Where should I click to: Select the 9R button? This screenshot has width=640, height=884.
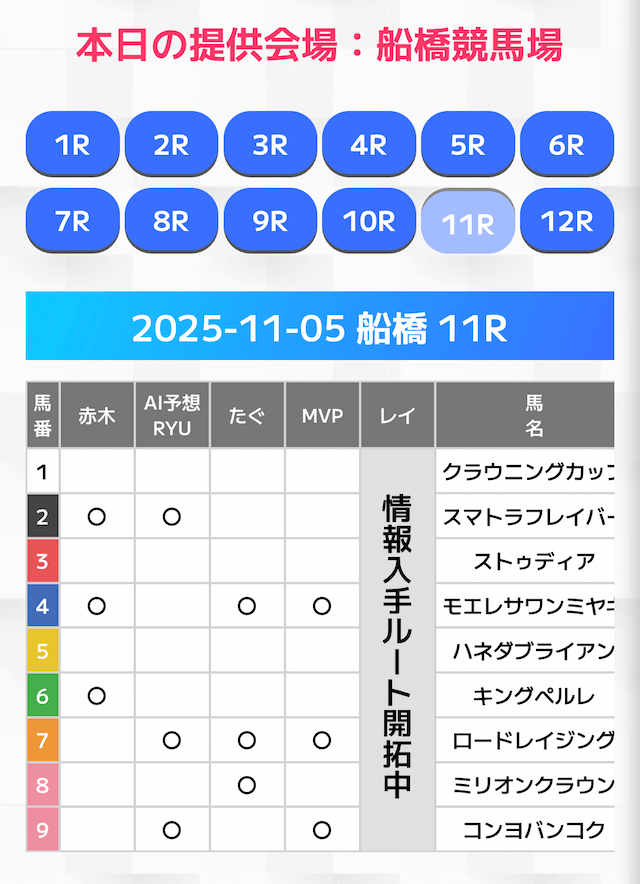click(x=270, y=221)
